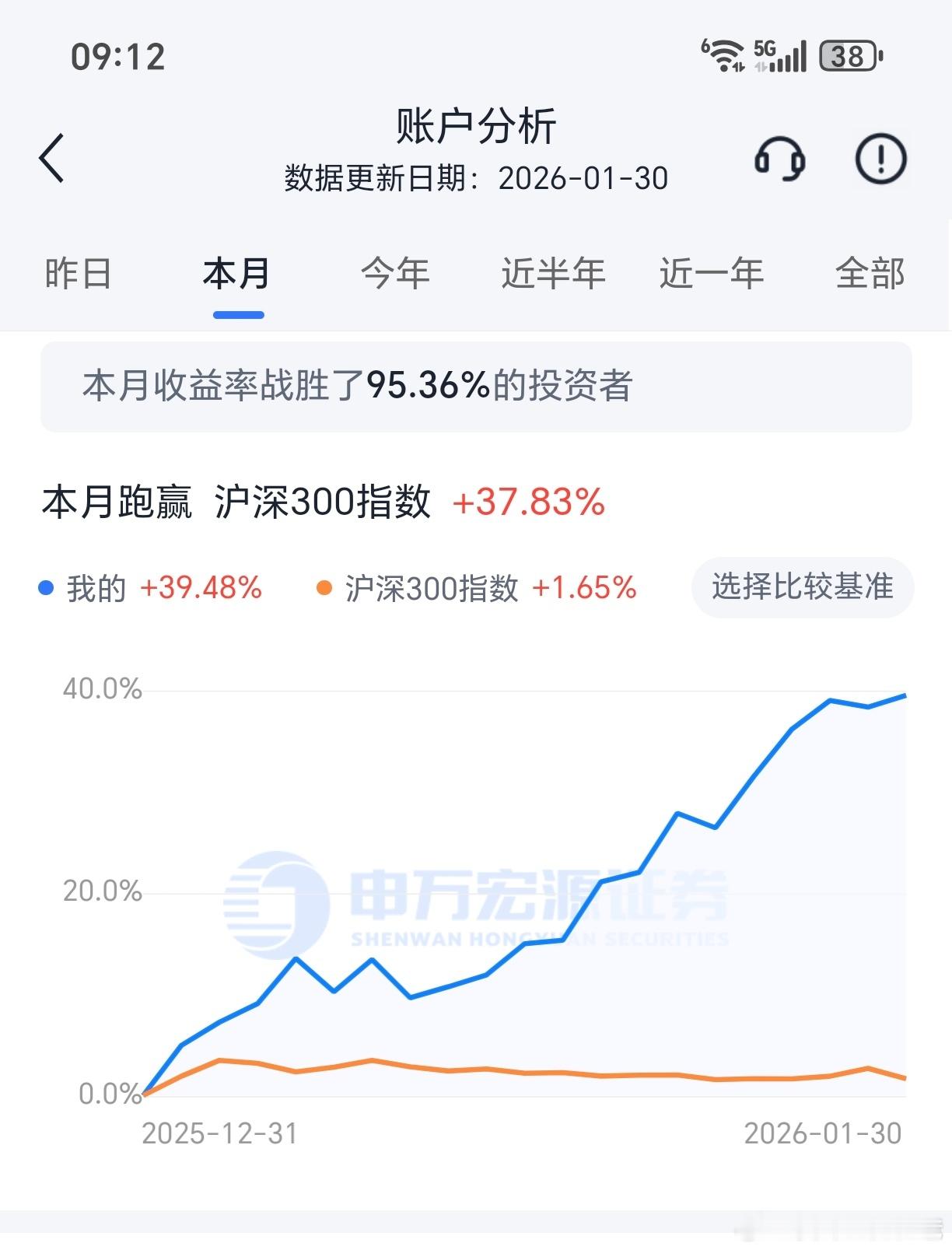952x1250 pixels.
Task: Go back using the left arrow
Action: pos(51,156)
